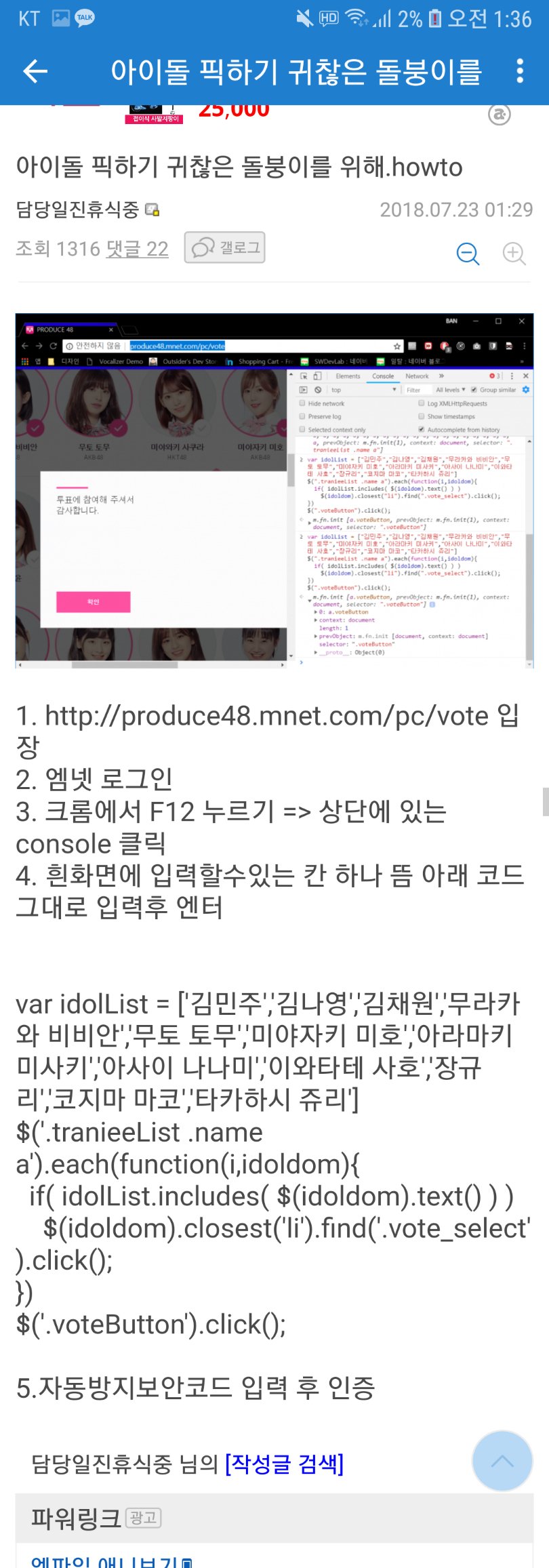Zoom out text with the minus magnifier
Screen dimensions: 549x1568
468,254
